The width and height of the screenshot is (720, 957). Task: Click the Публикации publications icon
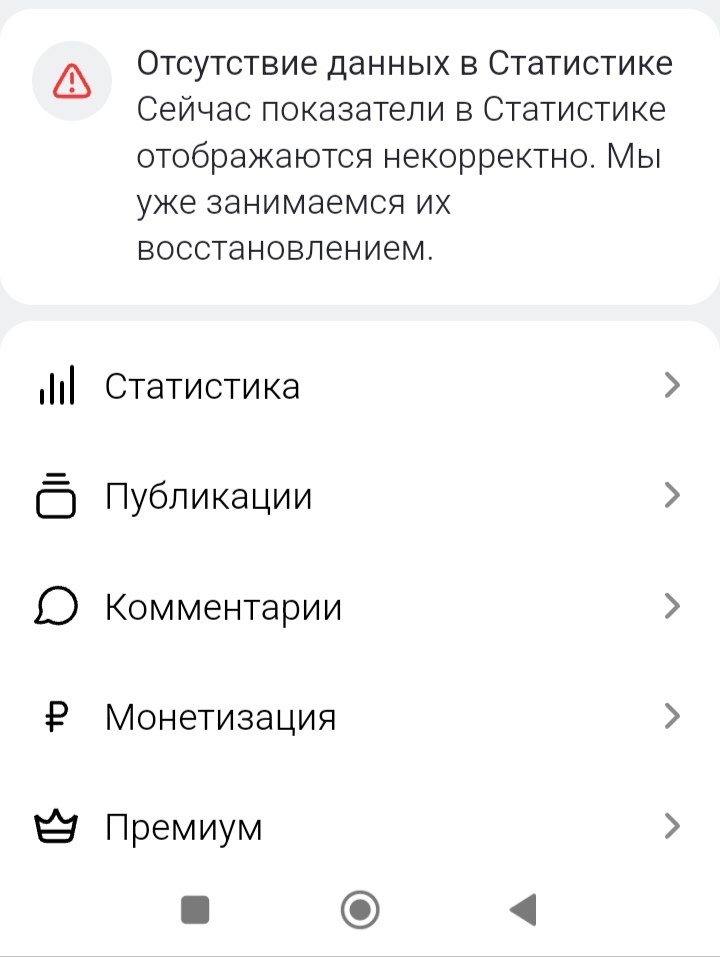click(x=57, y=496)
